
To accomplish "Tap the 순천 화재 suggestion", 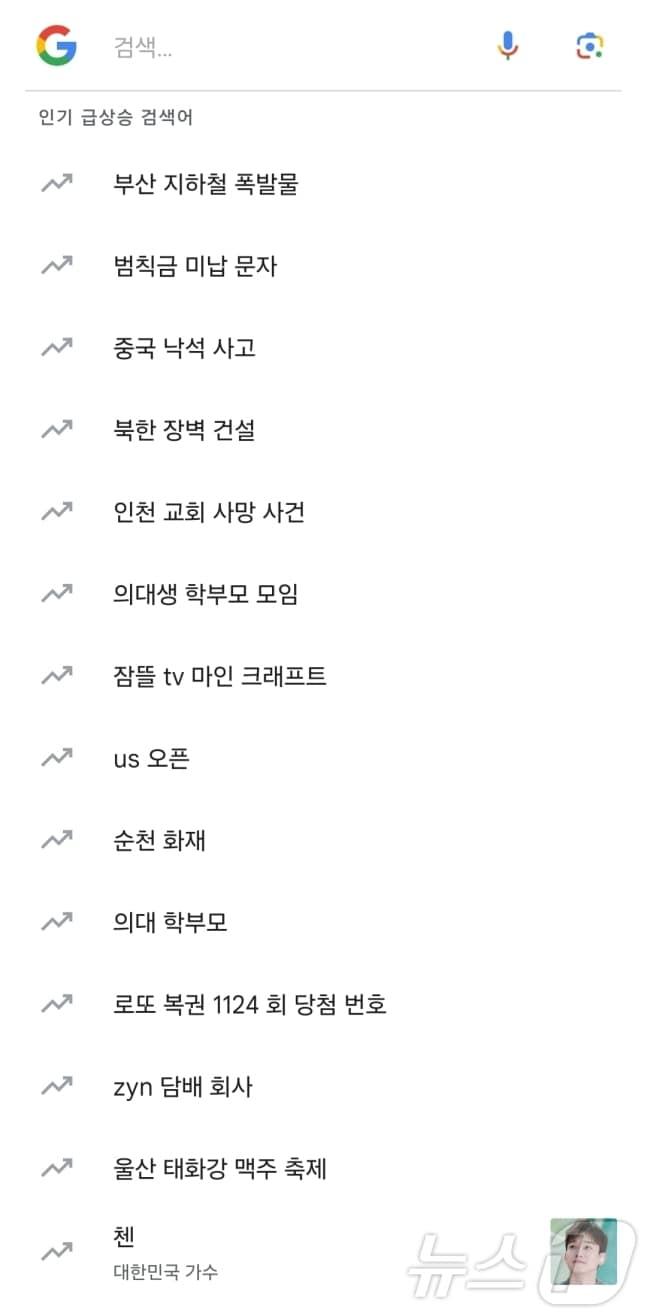I will click(160, 840).
